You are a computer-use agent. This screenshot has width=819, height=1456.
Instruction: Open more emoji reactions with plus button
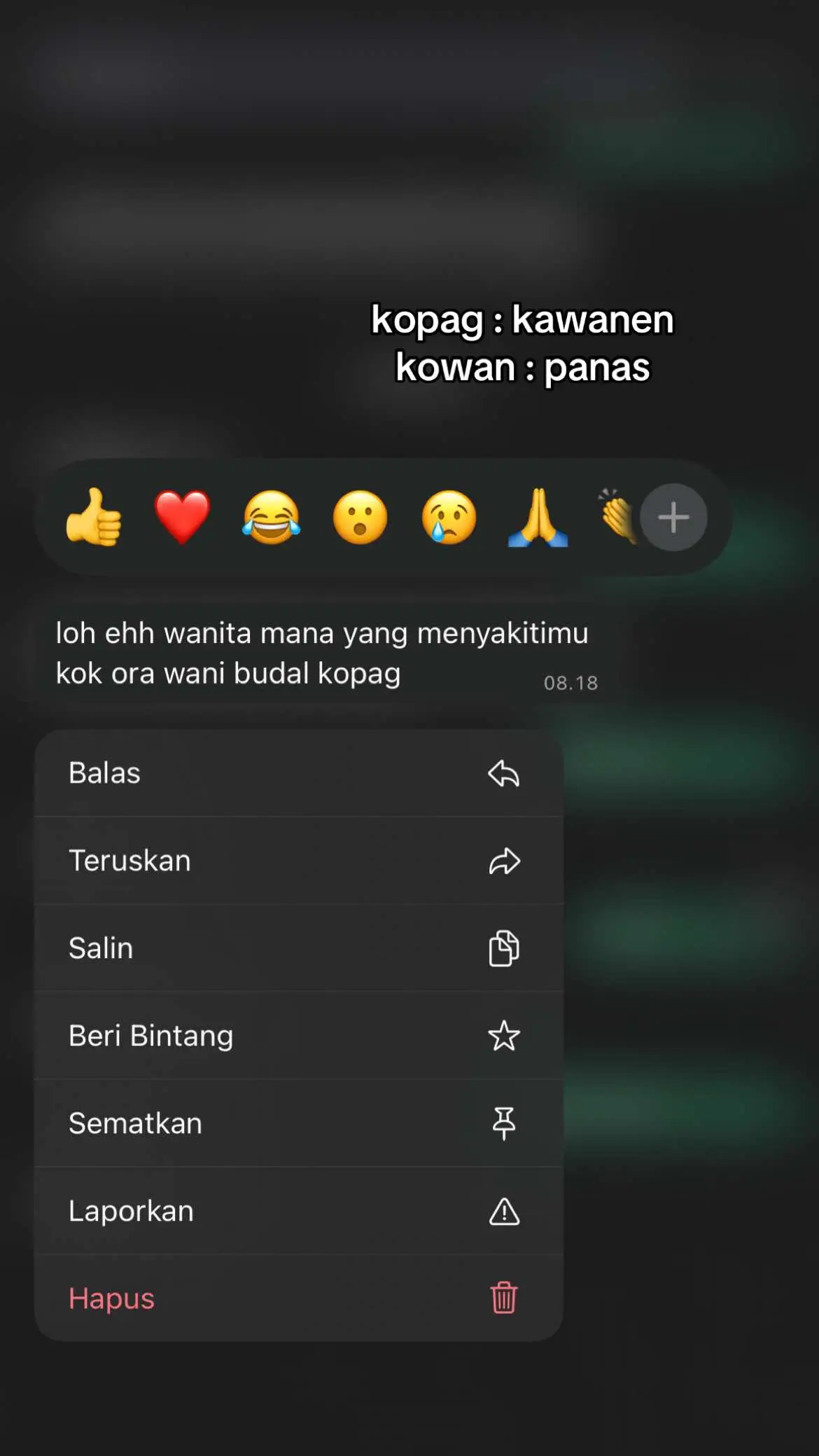[673, 518]
